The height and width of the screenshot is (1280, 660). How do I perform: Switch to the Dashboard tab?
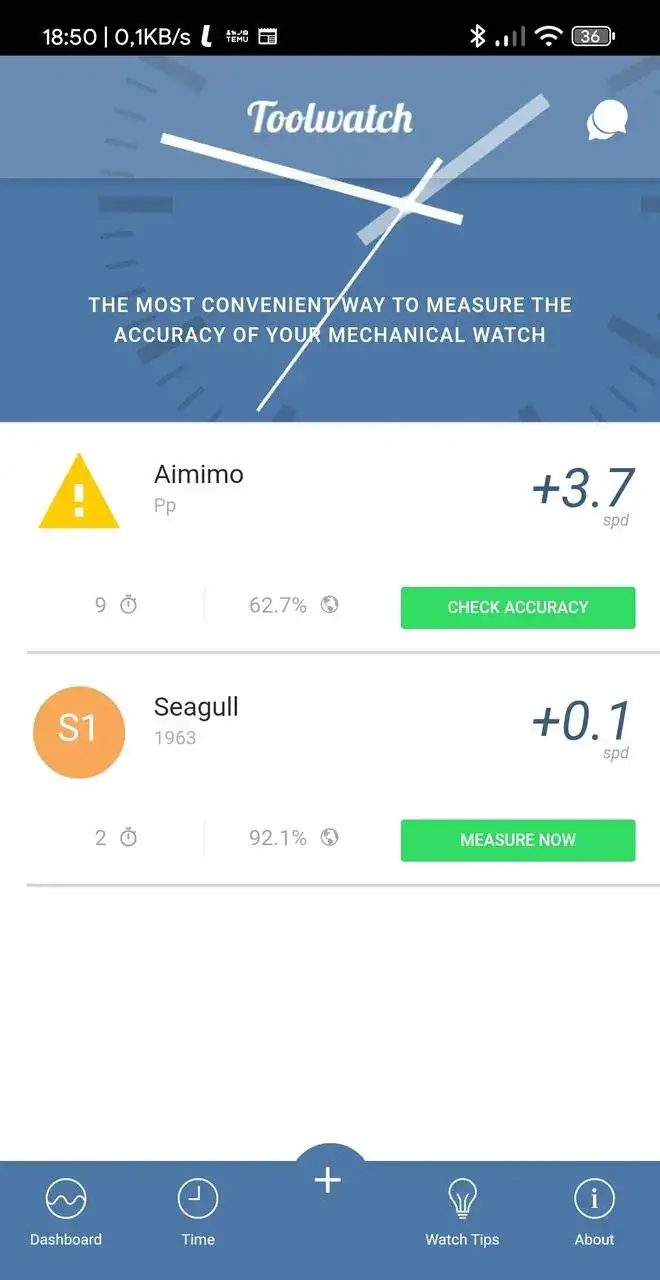66,1212
